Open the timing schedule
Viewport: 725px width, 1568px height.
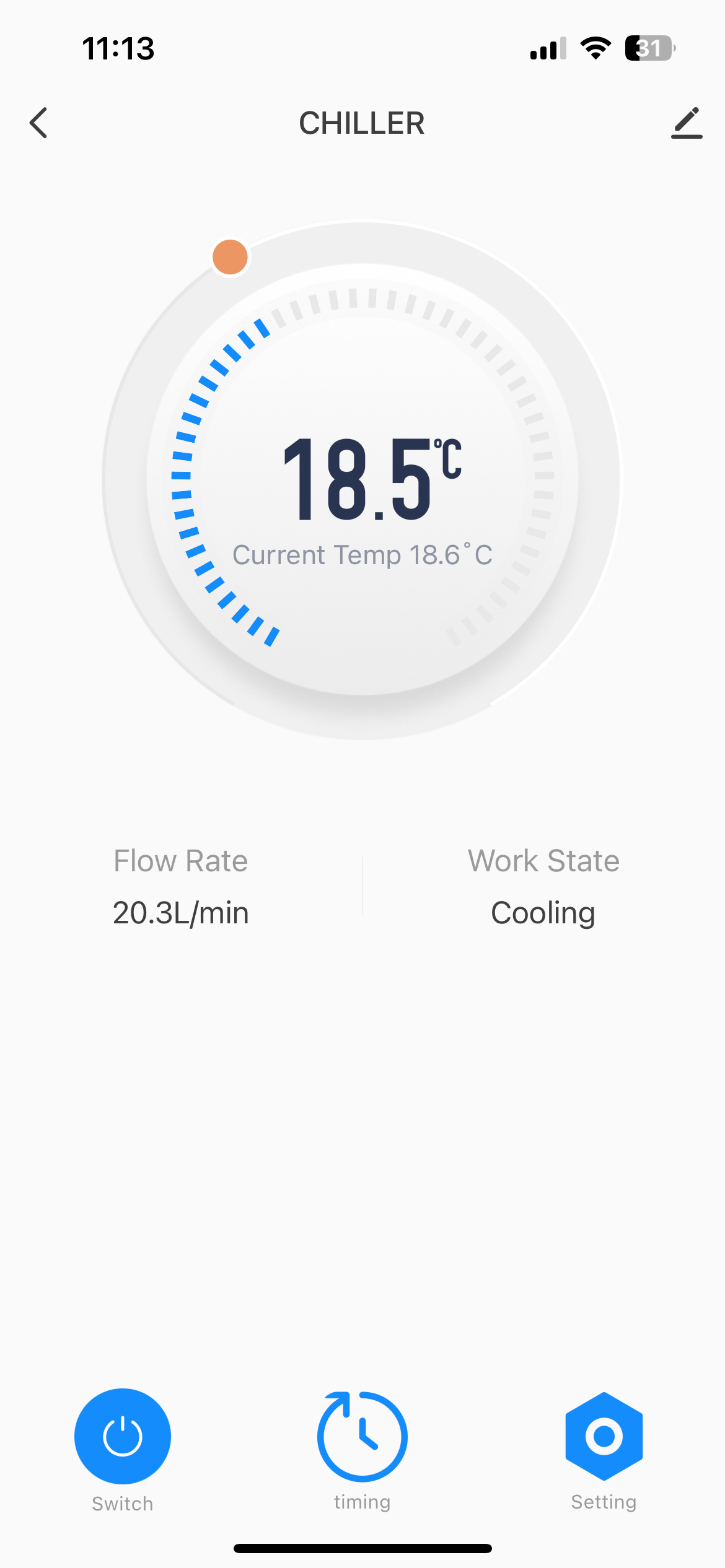tap(362, 1435)
